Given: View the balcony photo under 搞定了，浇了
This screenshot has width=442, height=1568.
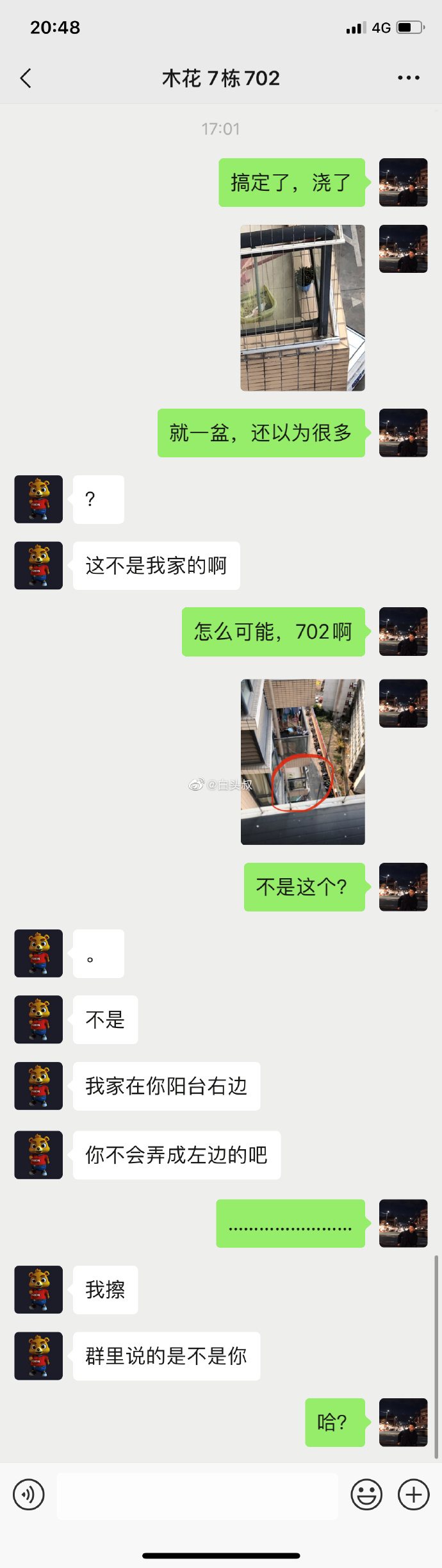Looking at the screenshot, I should tap(302, 307).
